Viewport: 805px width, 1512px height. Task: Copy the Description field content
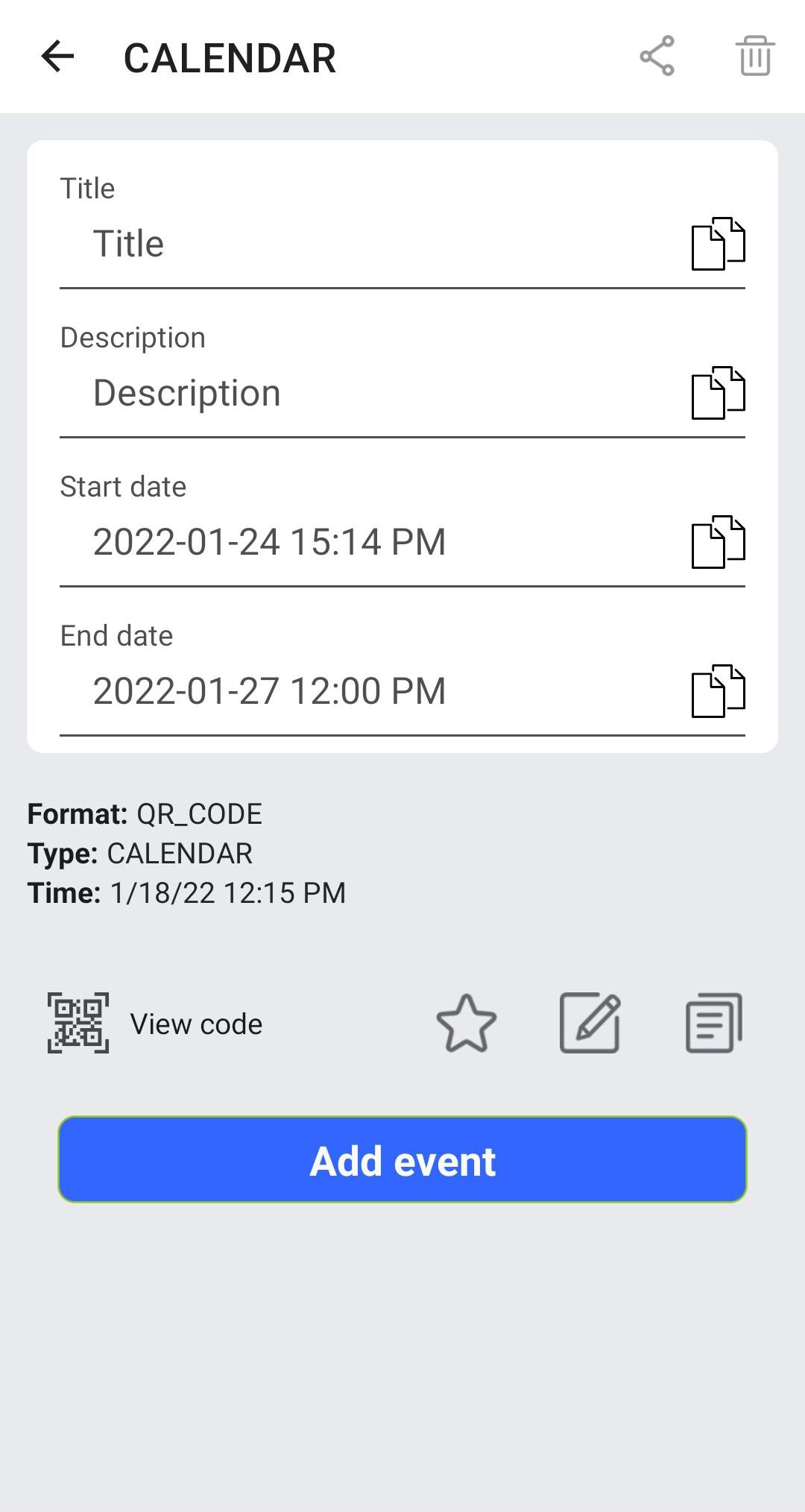pyautogui.click(x=717, y=393)
